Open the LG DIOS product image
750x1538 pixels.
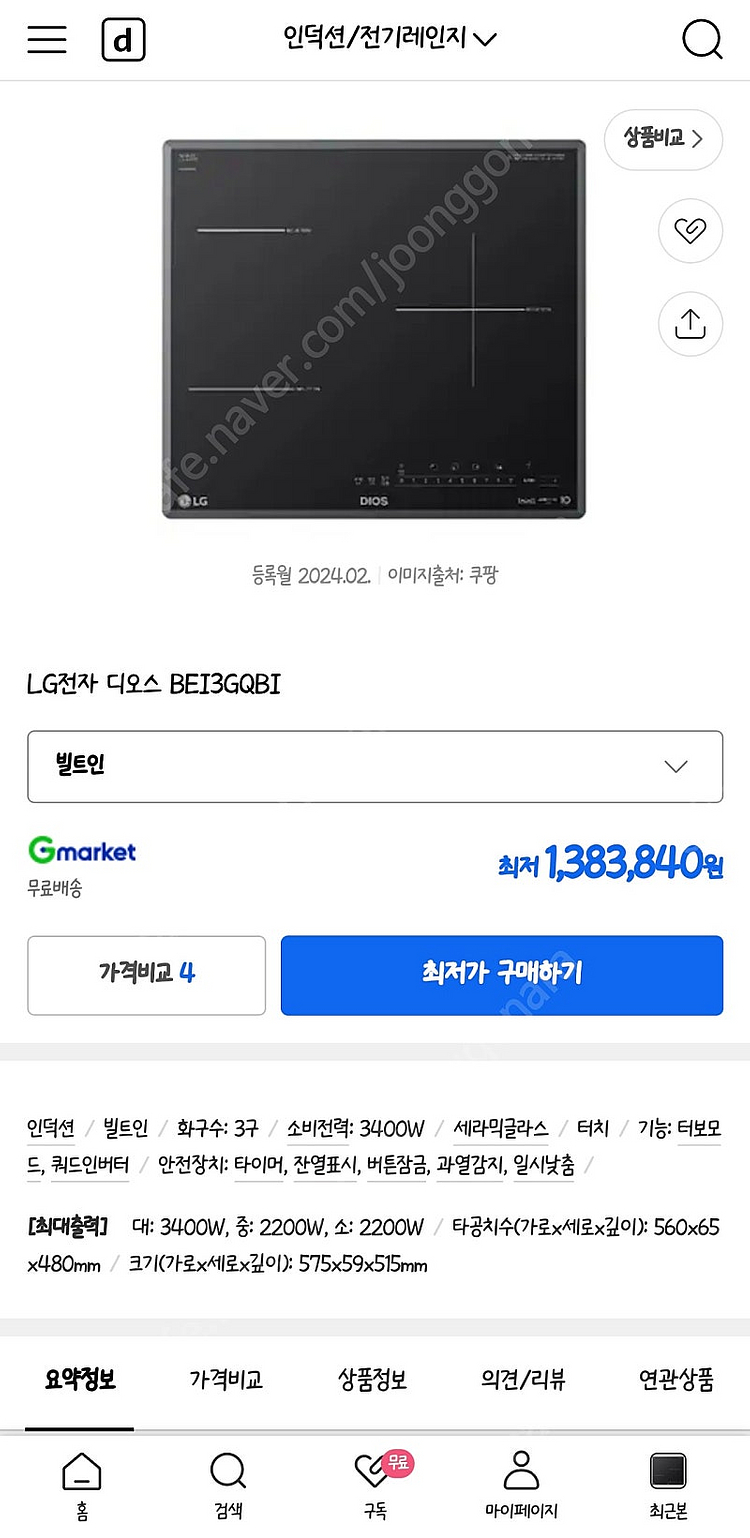(374, 329)
